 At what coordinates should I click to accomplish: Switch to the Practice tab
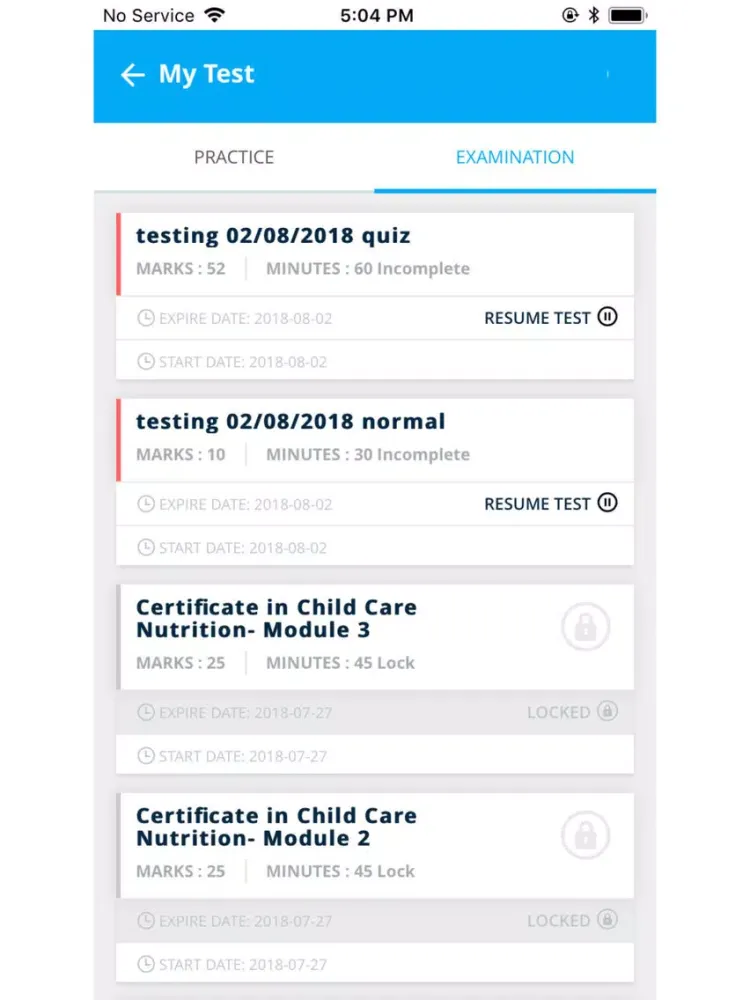234,157
